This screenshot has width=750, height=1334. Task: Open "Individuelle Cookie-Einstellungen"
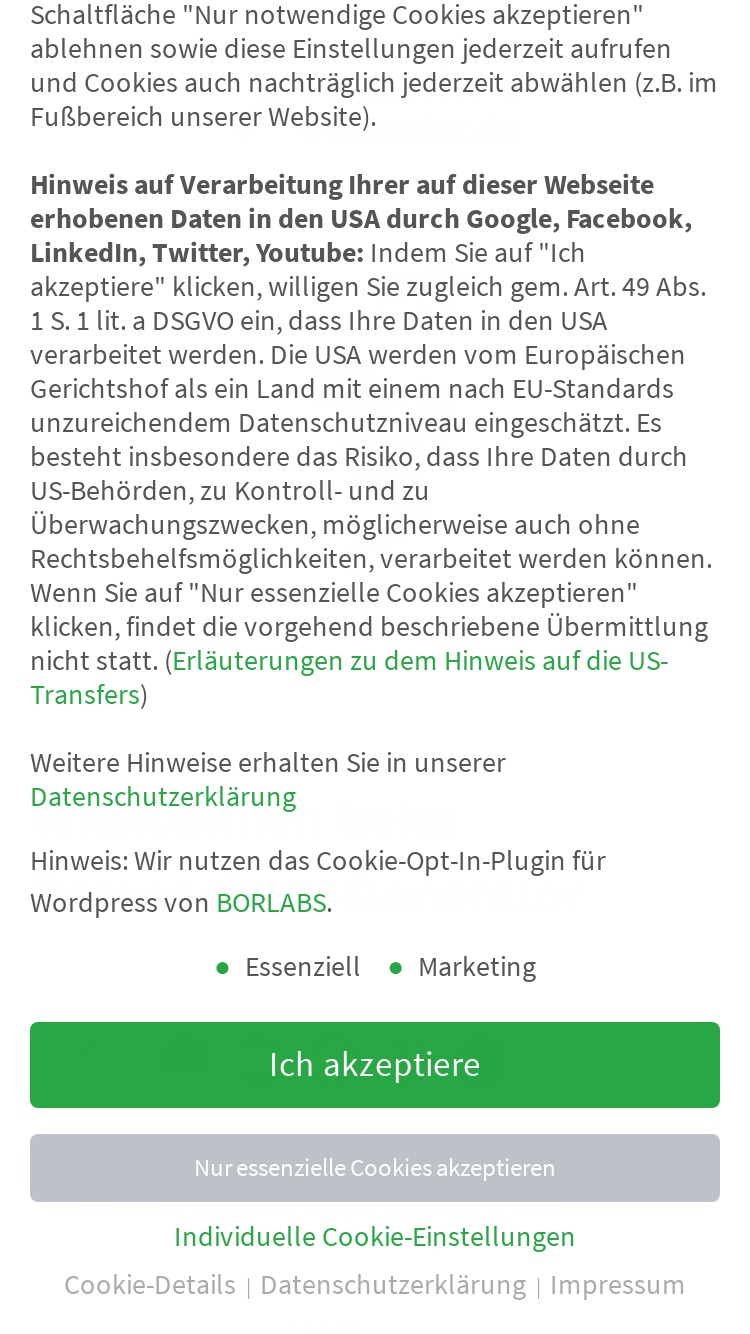tap(375, 1237)
